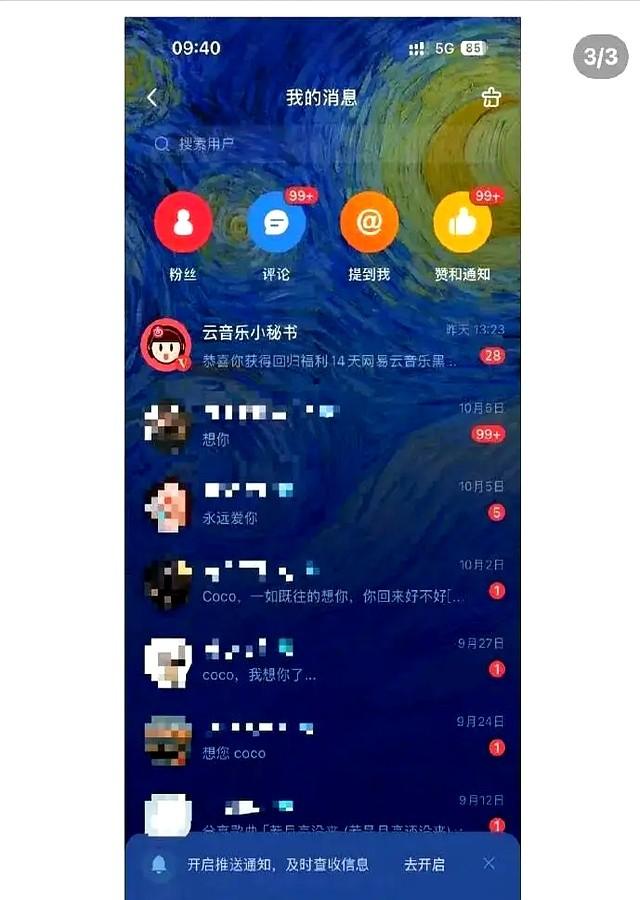Open the 评论 comments section
This screenshot has height=900, width=640.
[276, 237]
